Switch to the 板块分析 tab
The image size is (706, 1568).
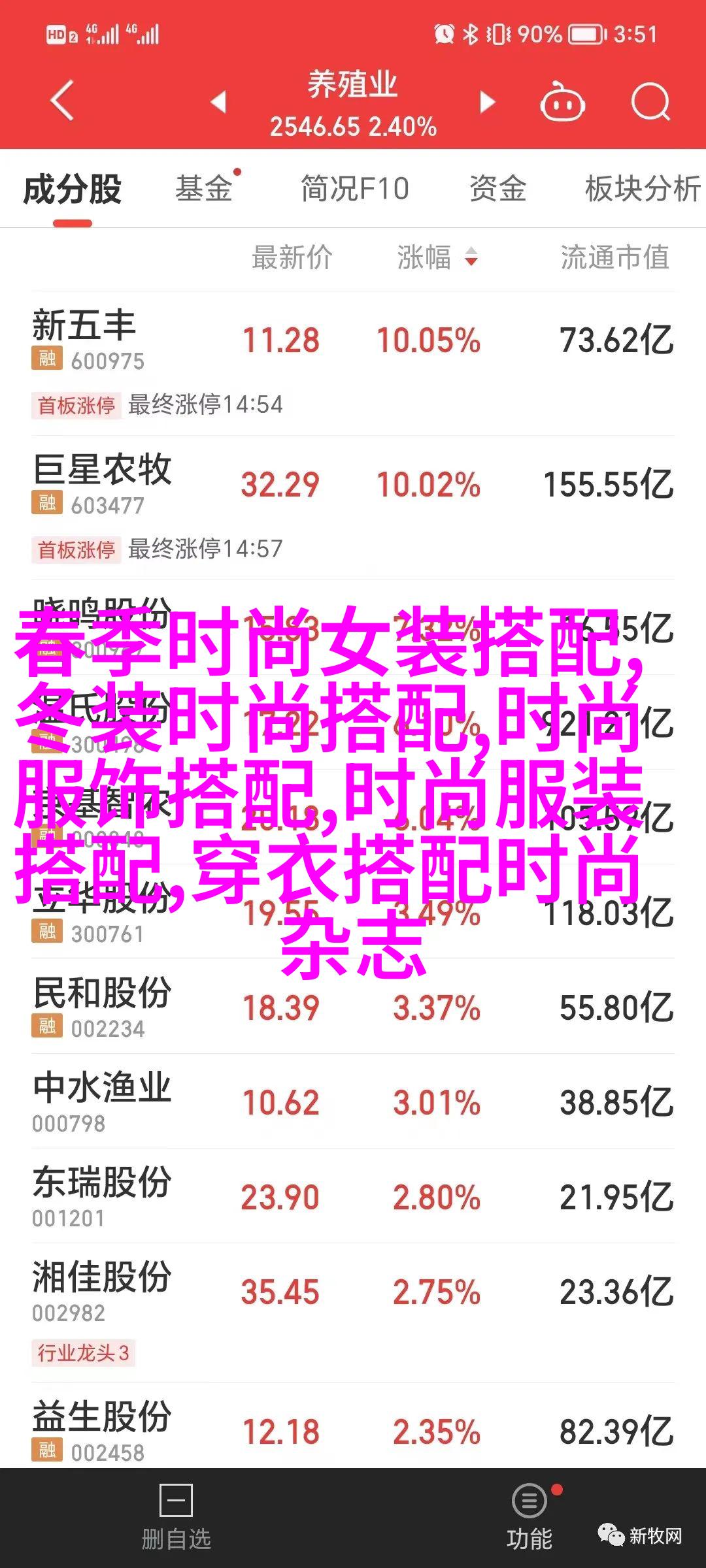(x=642, y=189)
